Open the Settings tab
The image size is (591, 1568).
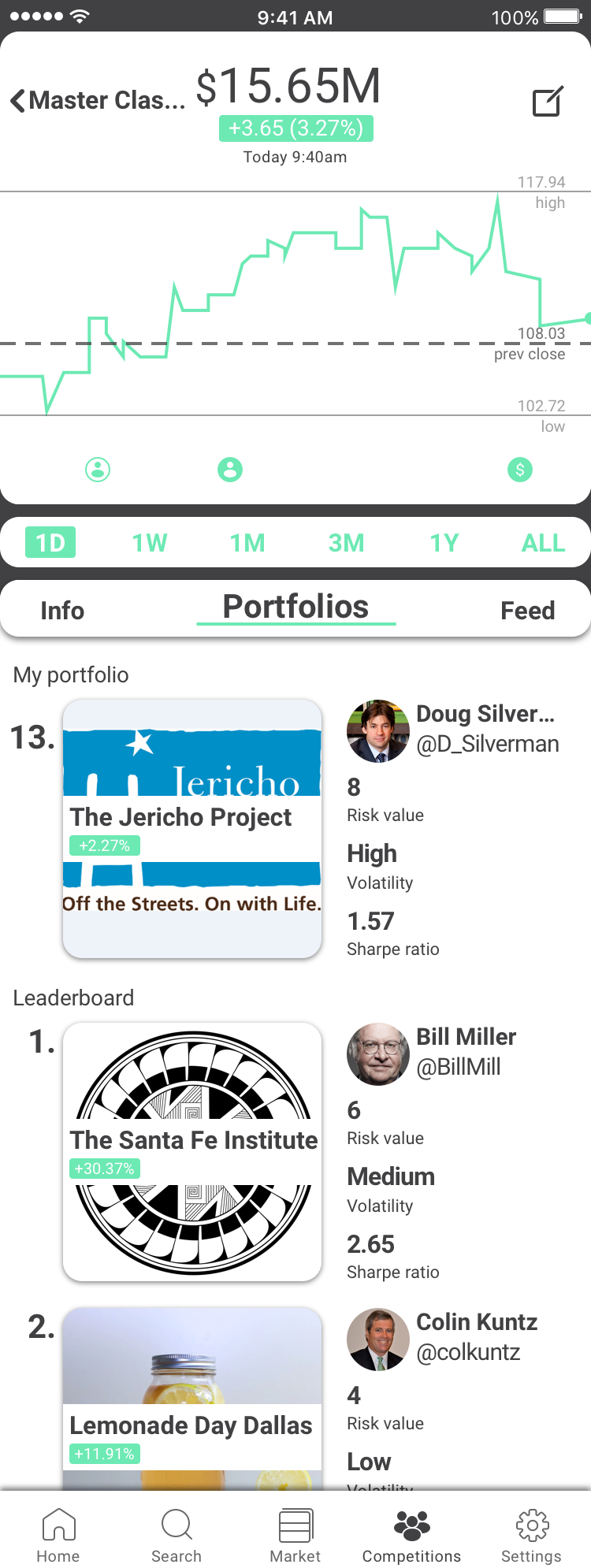pos(532,1535)
